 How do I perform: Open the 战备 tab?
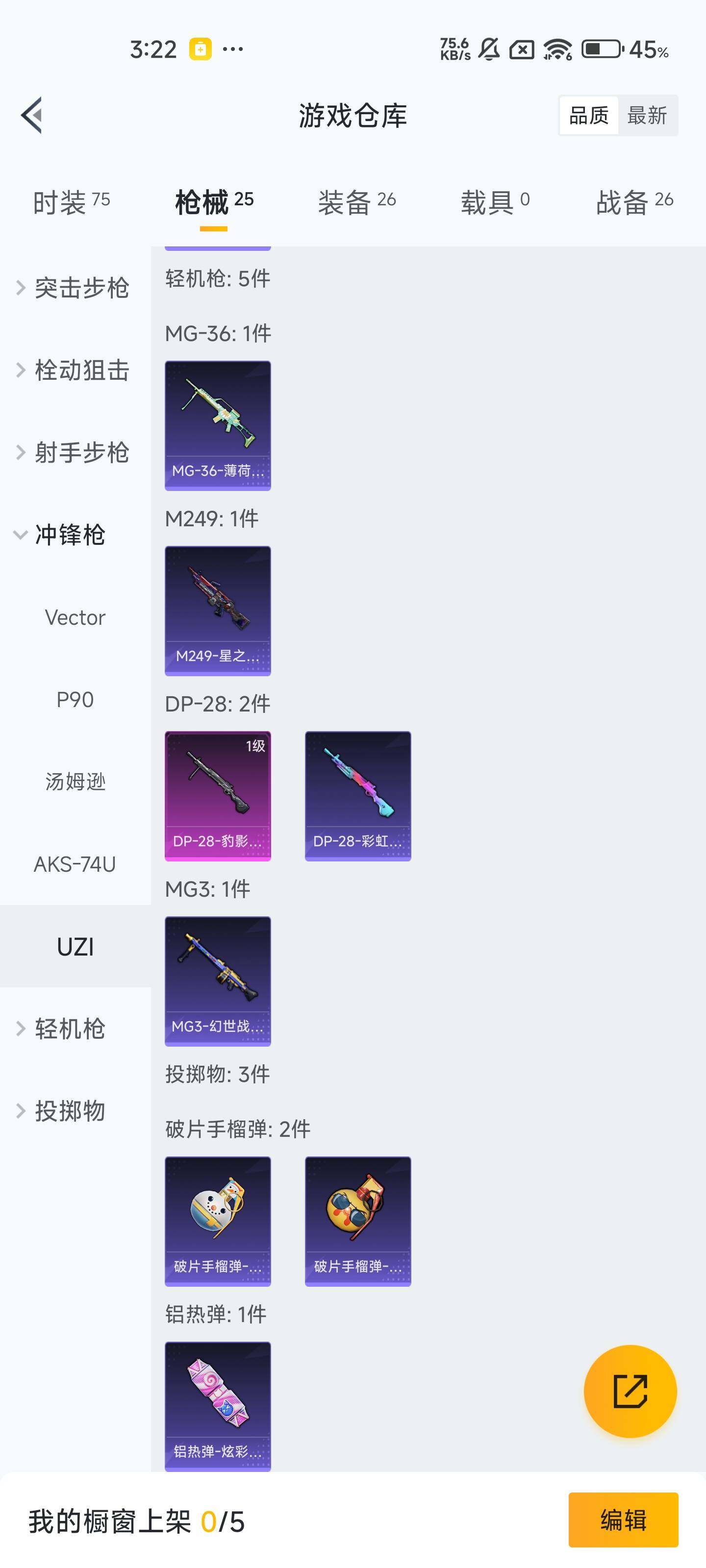click(x=634, y=202)
